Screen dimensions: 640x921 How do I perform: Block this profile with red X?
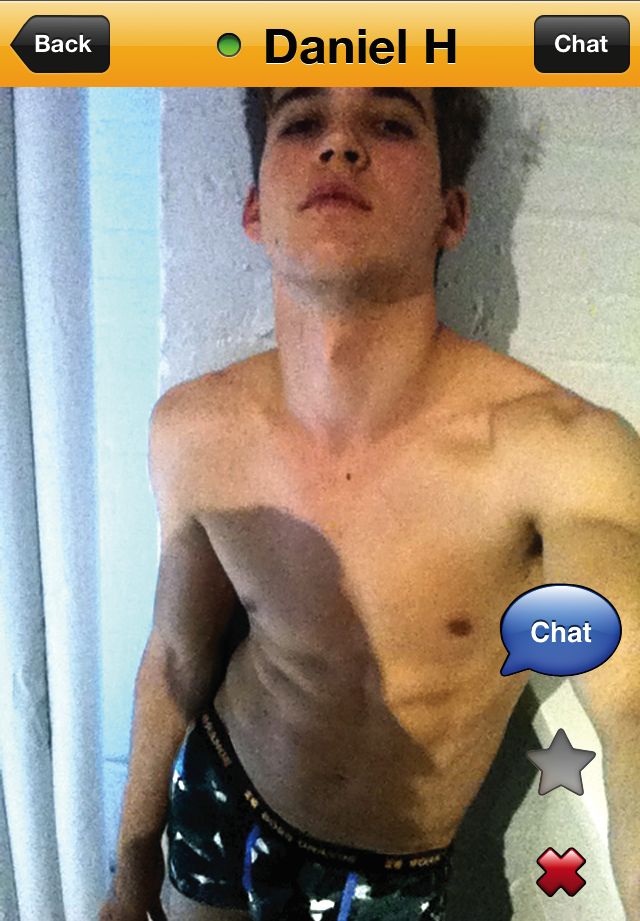[x=561, y=872]
